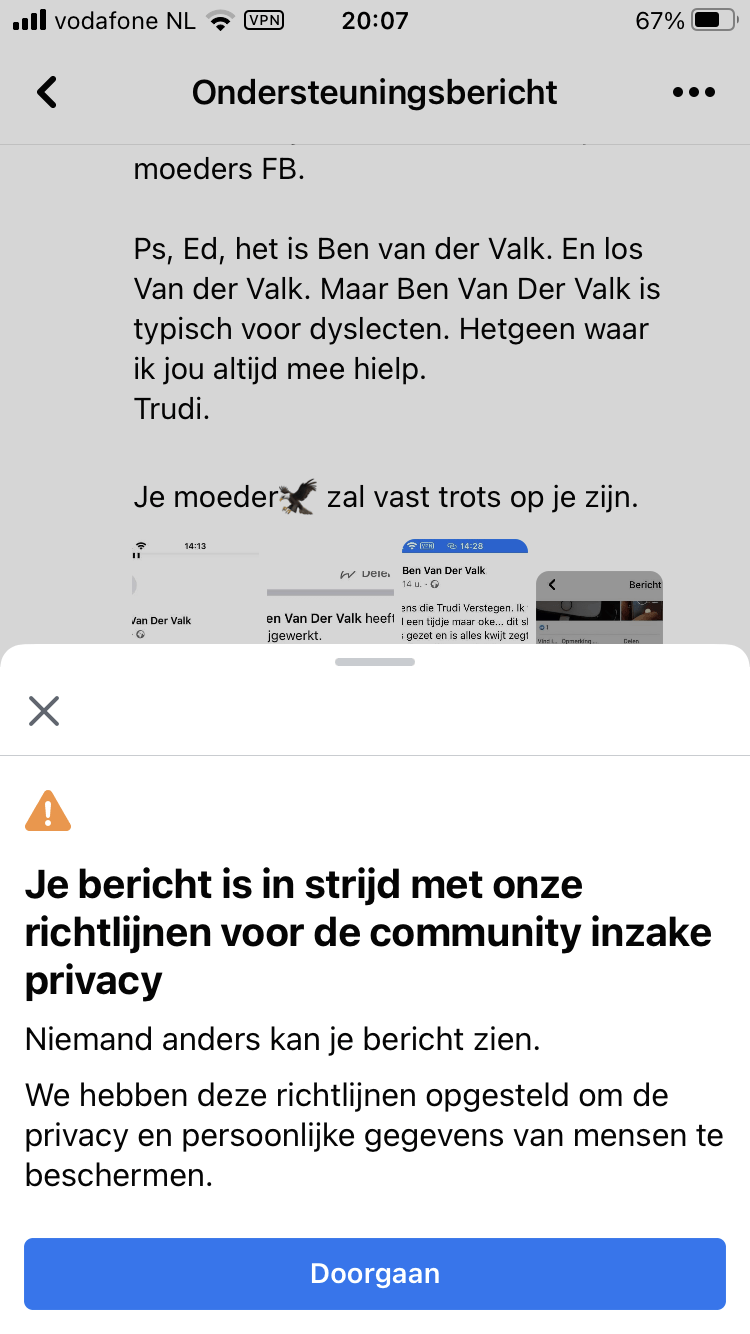Tap Doorgaan to continue
The height and width of the screenshot is (1334, 750).
click(375, 1273)
